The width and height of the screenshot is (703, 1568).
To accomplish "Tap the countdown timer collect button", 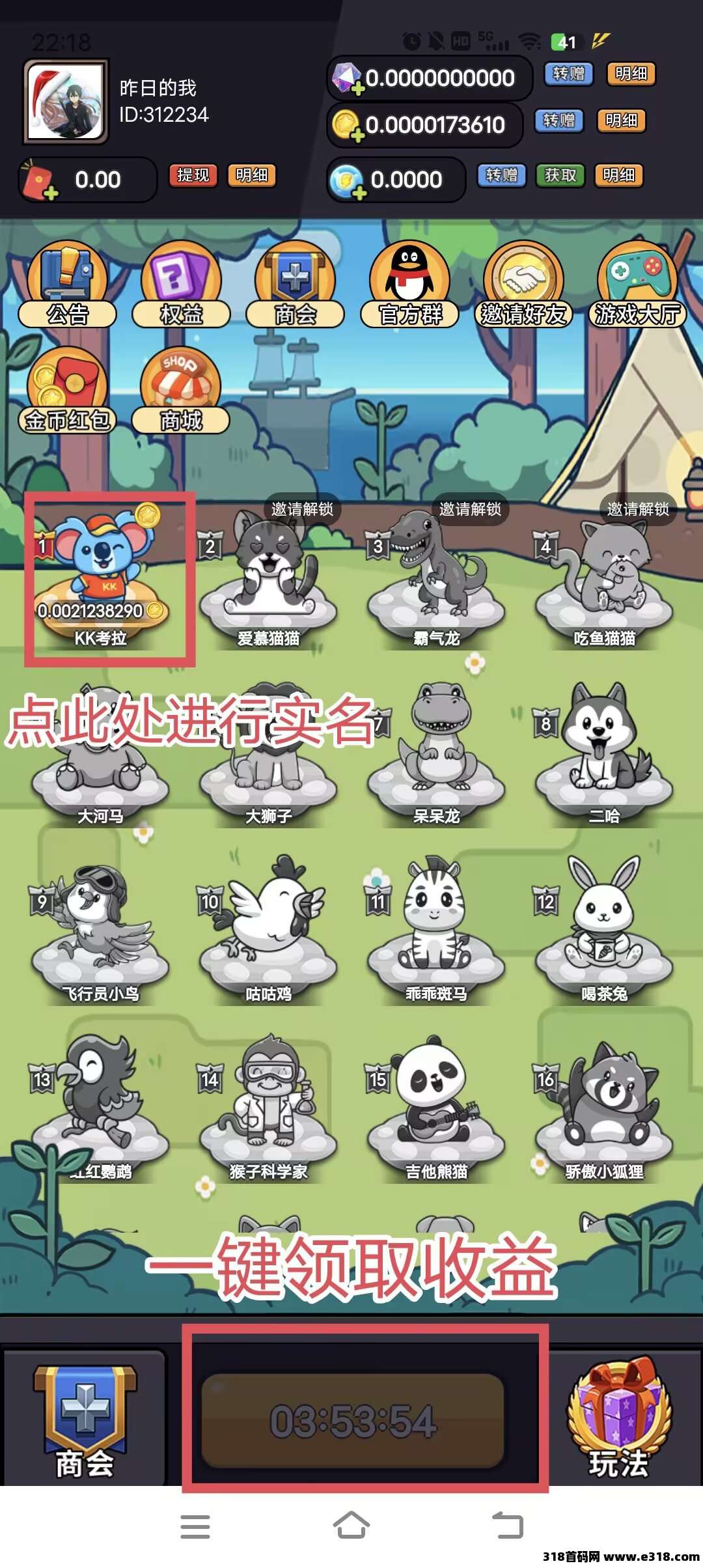I will point(353,1421).
